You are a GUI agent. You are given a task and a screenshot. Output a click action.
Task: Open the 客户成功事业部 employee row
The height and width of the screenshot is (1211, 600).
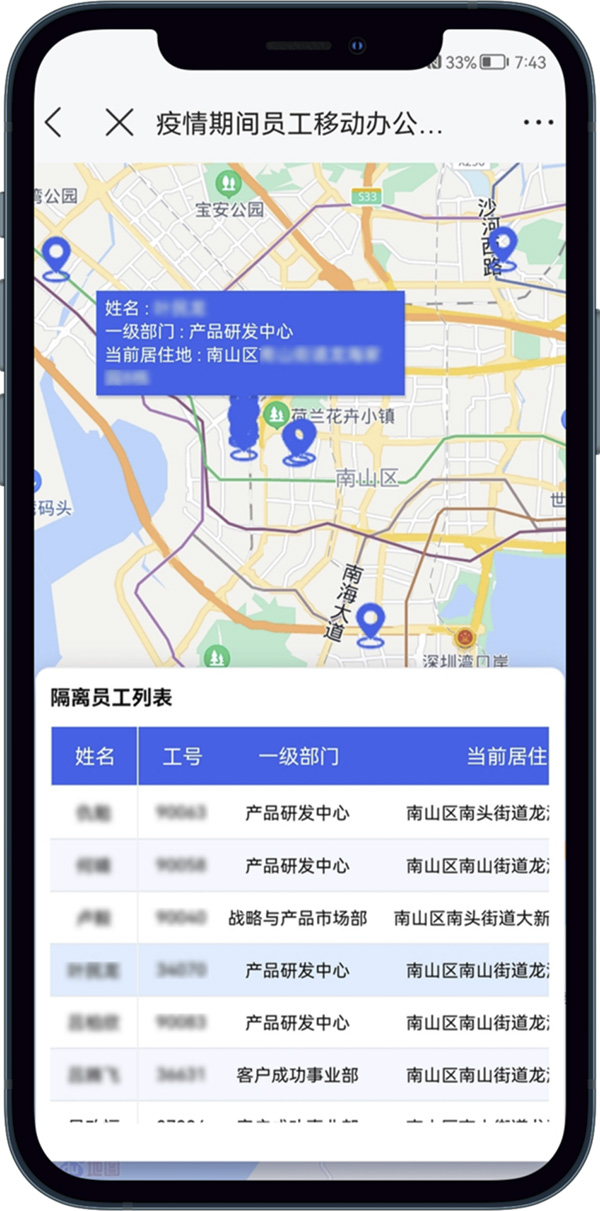[x=298, y=1075]
